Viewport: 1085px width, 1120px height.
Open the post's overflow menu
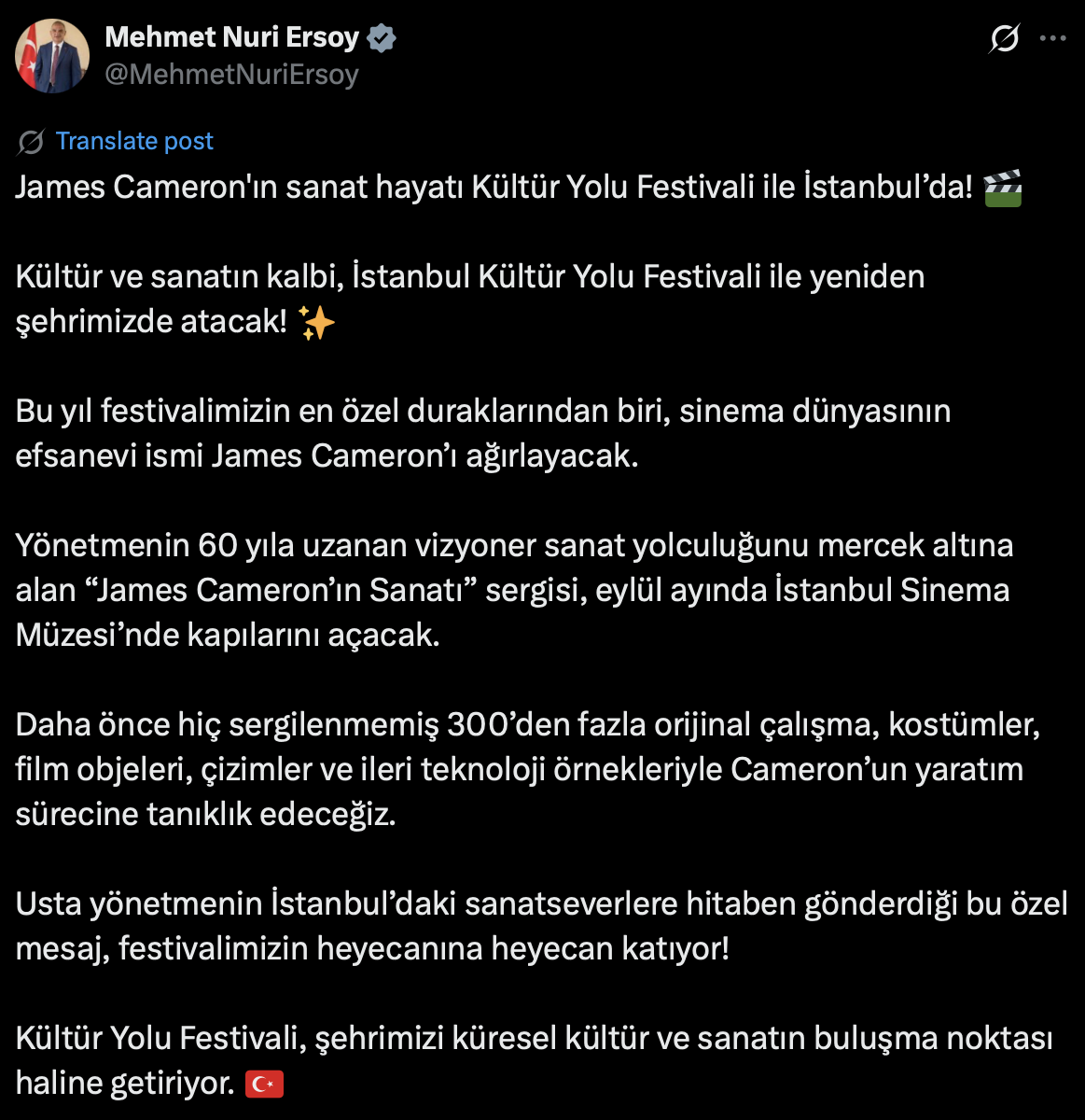pyautogui.click(x=1052, y=38)
